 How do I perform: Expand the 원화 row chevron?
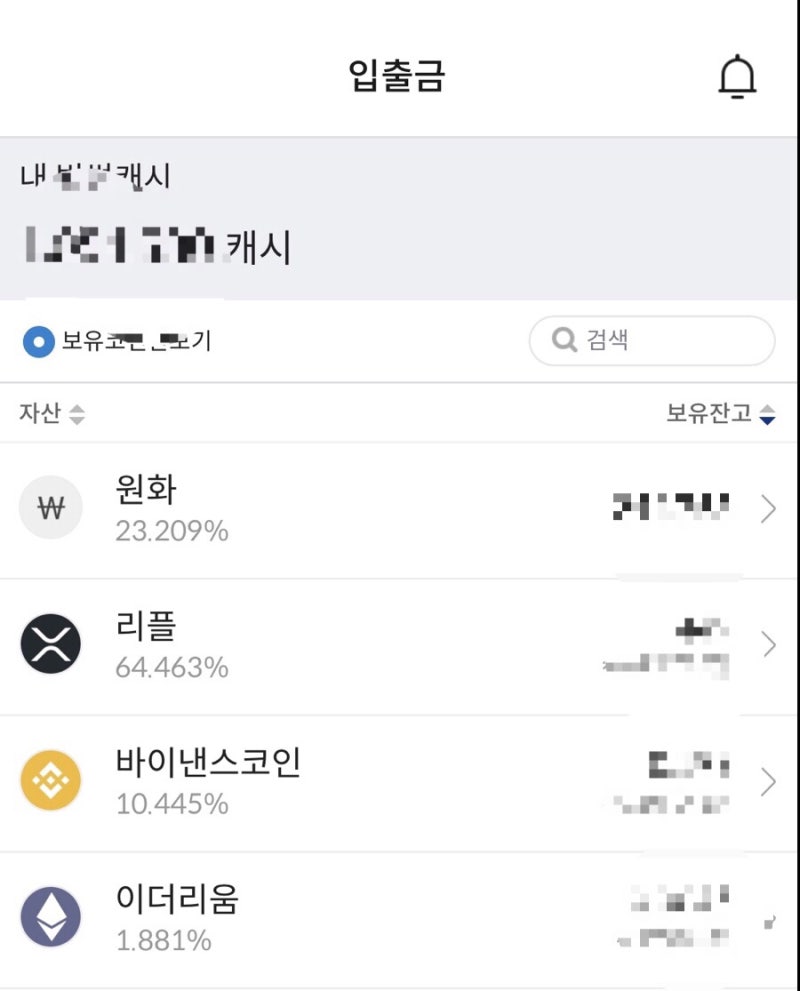(x=769, y=508)
